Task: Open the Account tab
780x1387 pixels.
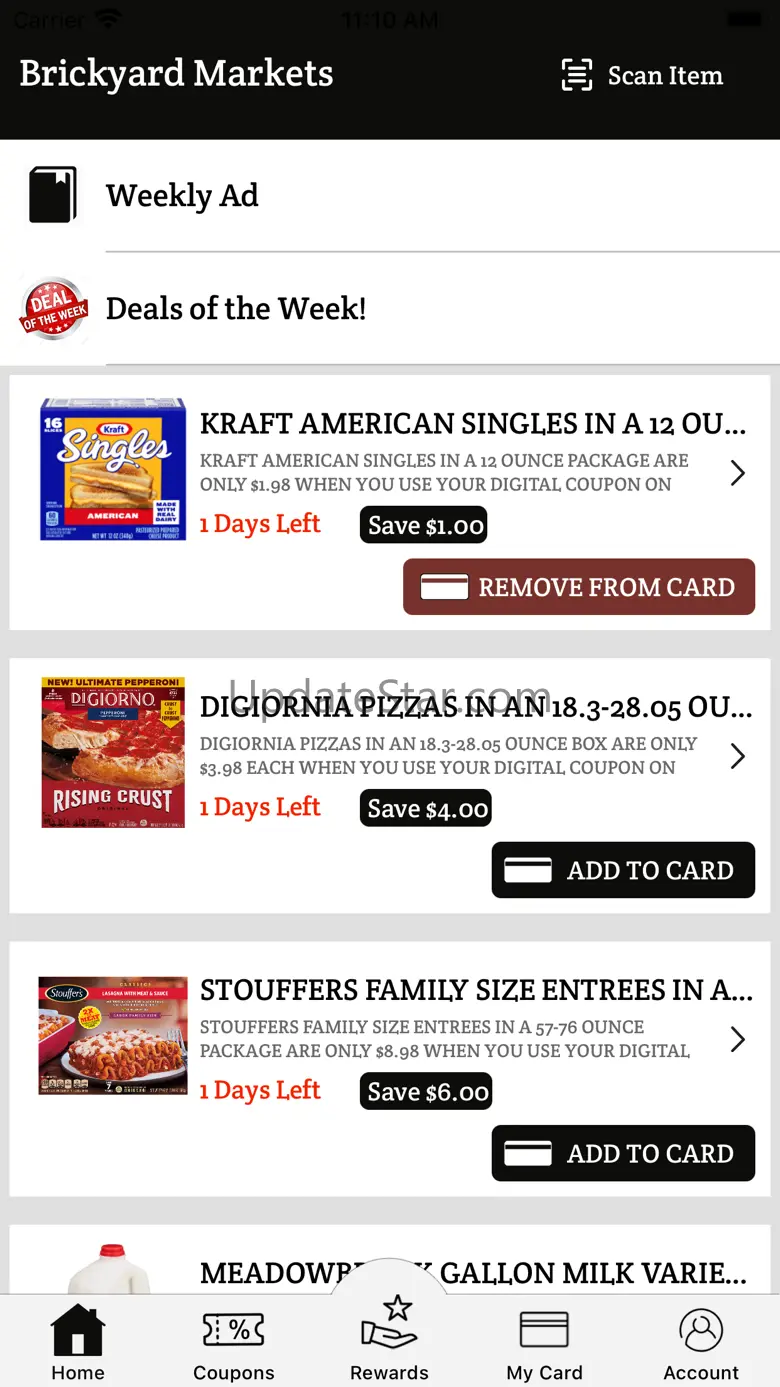Action: 701,1343
